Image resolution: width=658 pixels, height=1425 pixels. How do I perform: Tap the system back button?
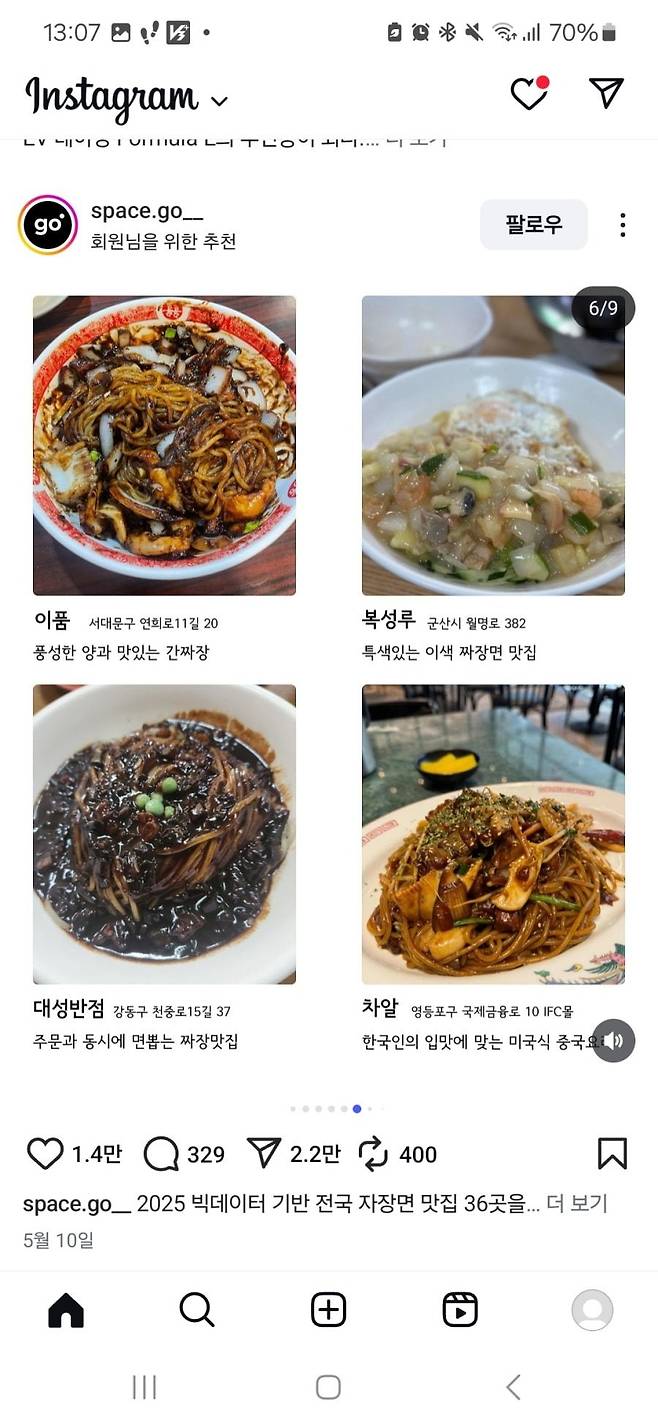[x=513, y=1387]
